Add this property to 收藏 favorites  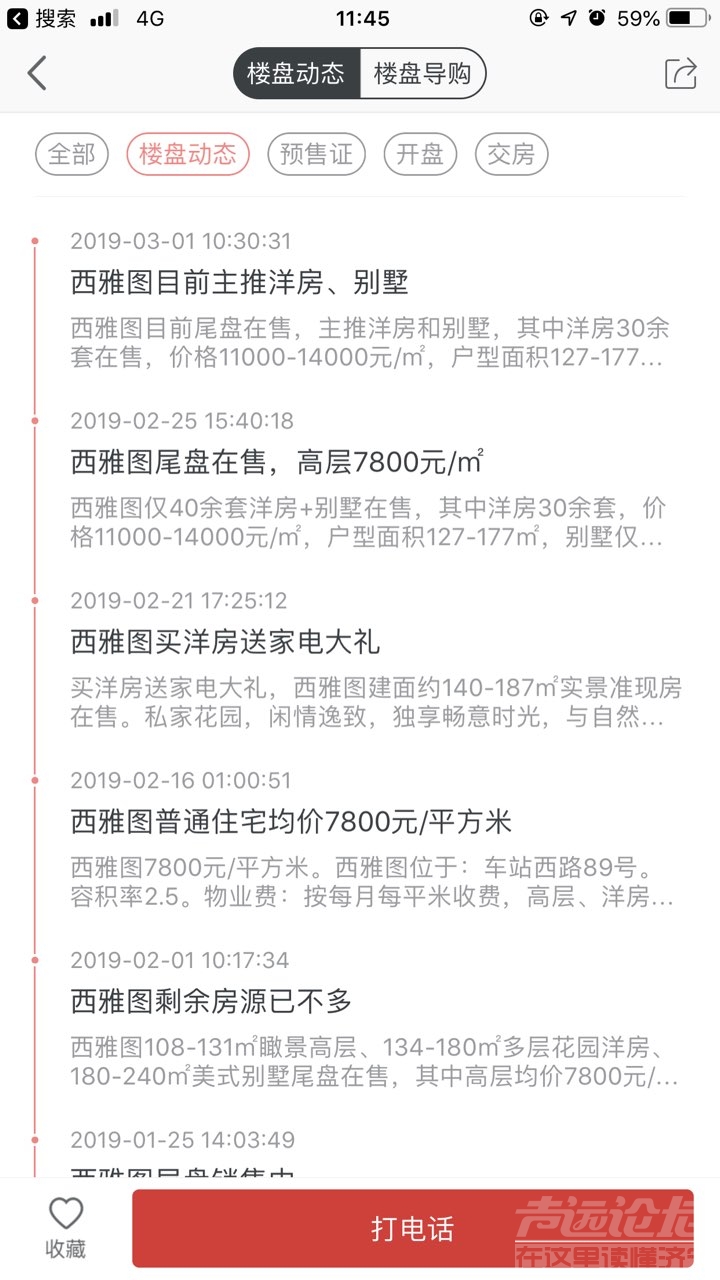(x=66, y=1228)
